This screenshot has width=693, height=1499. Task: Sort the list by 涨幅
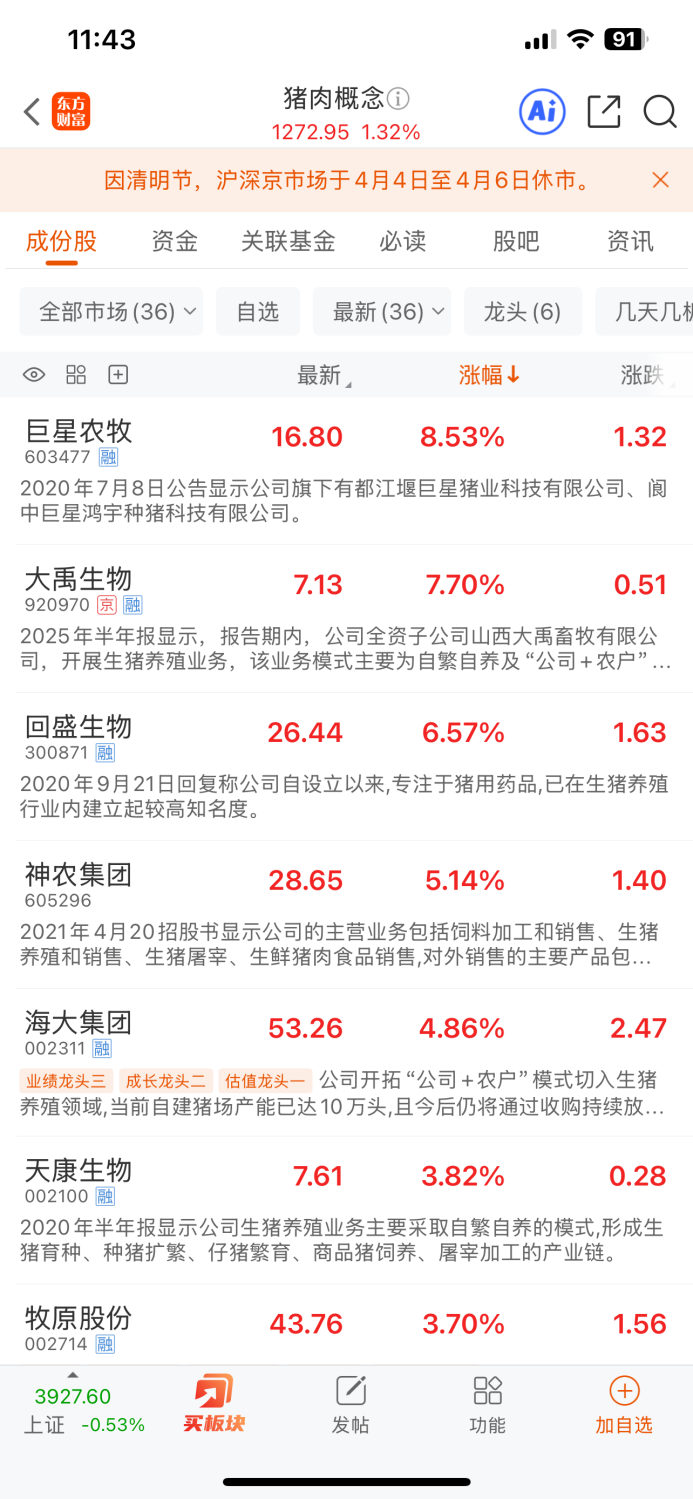coord(489,375)
